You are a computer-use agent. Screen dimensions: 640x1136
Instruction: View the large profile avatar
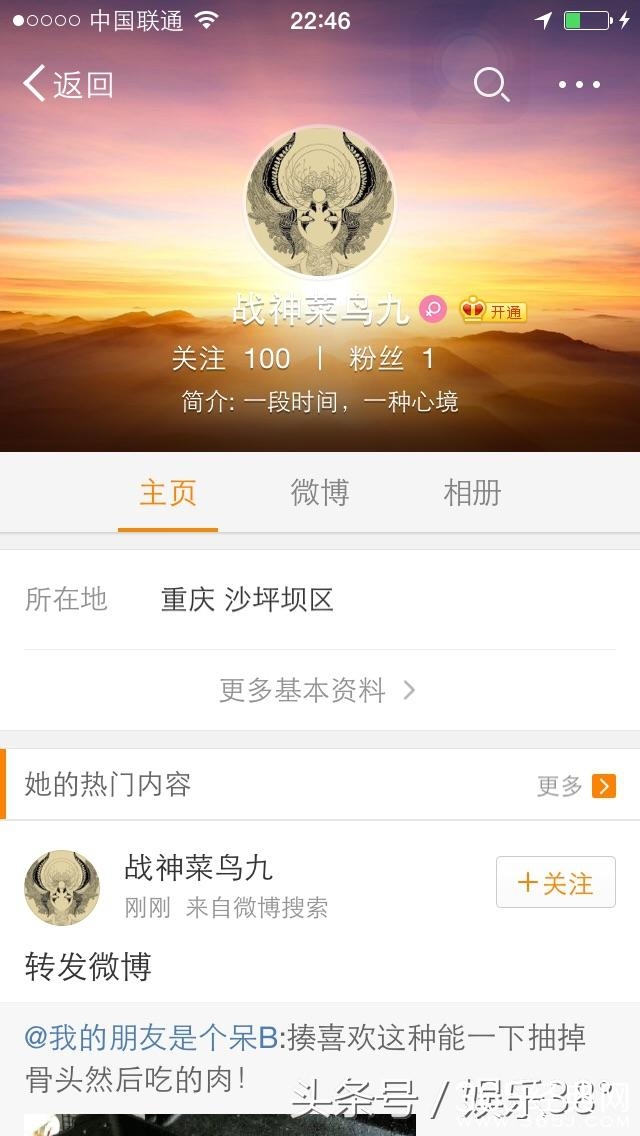(320, 201)
